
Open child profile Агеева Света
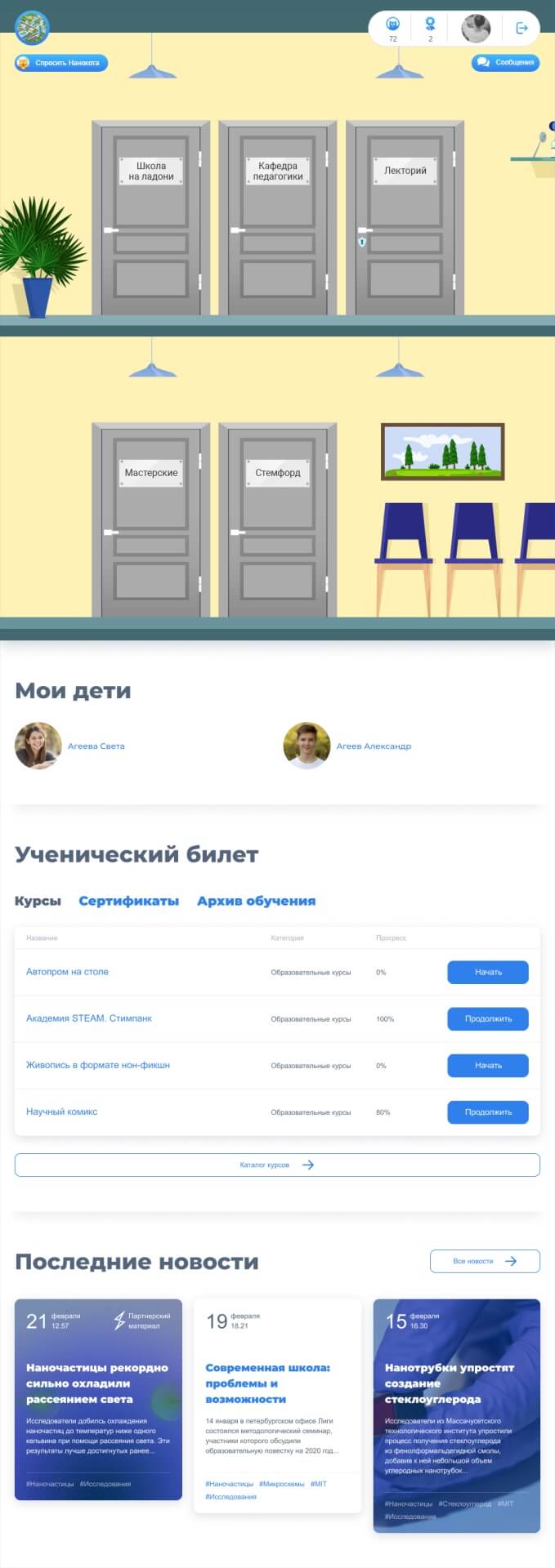click(96, 746)
